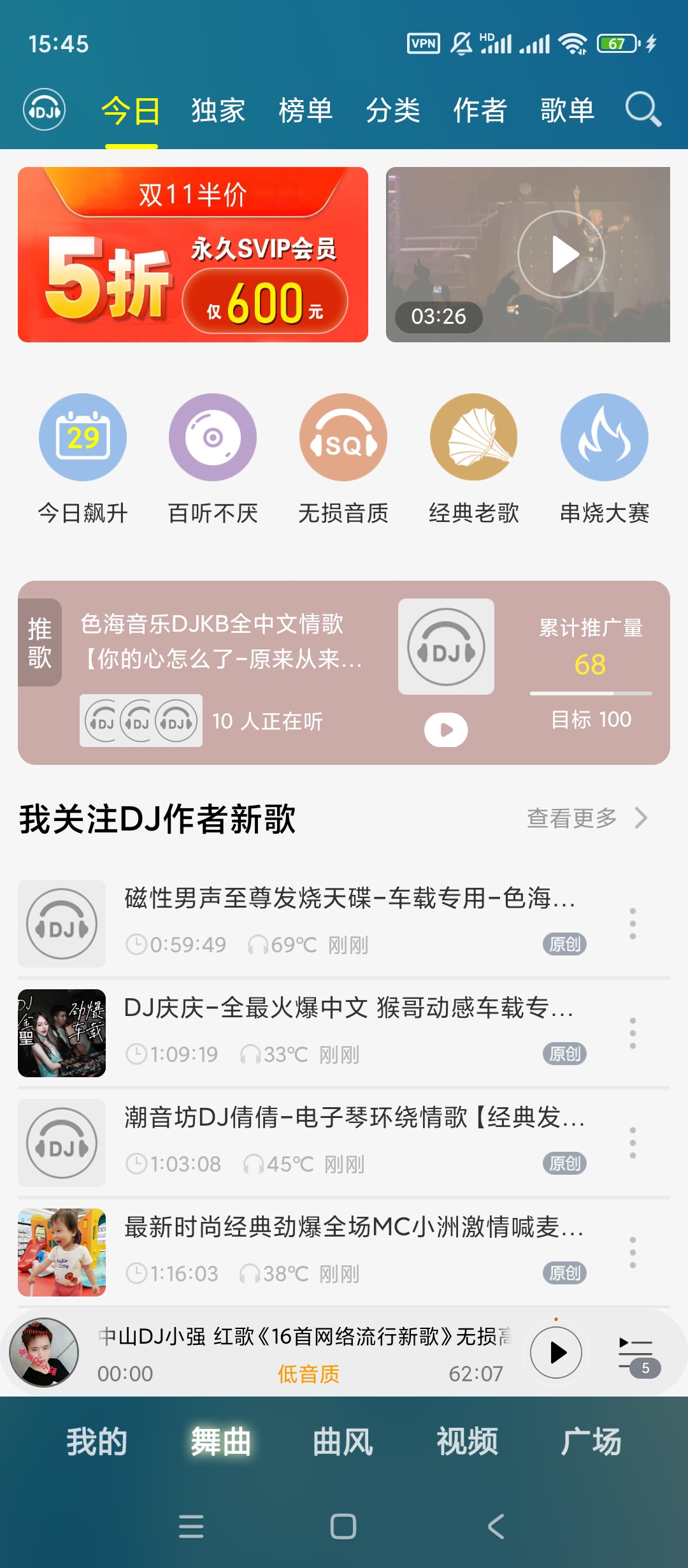Open 无损音质 shortcut
The width and height of the screenshot is (688, 1568).
point(343,459)
